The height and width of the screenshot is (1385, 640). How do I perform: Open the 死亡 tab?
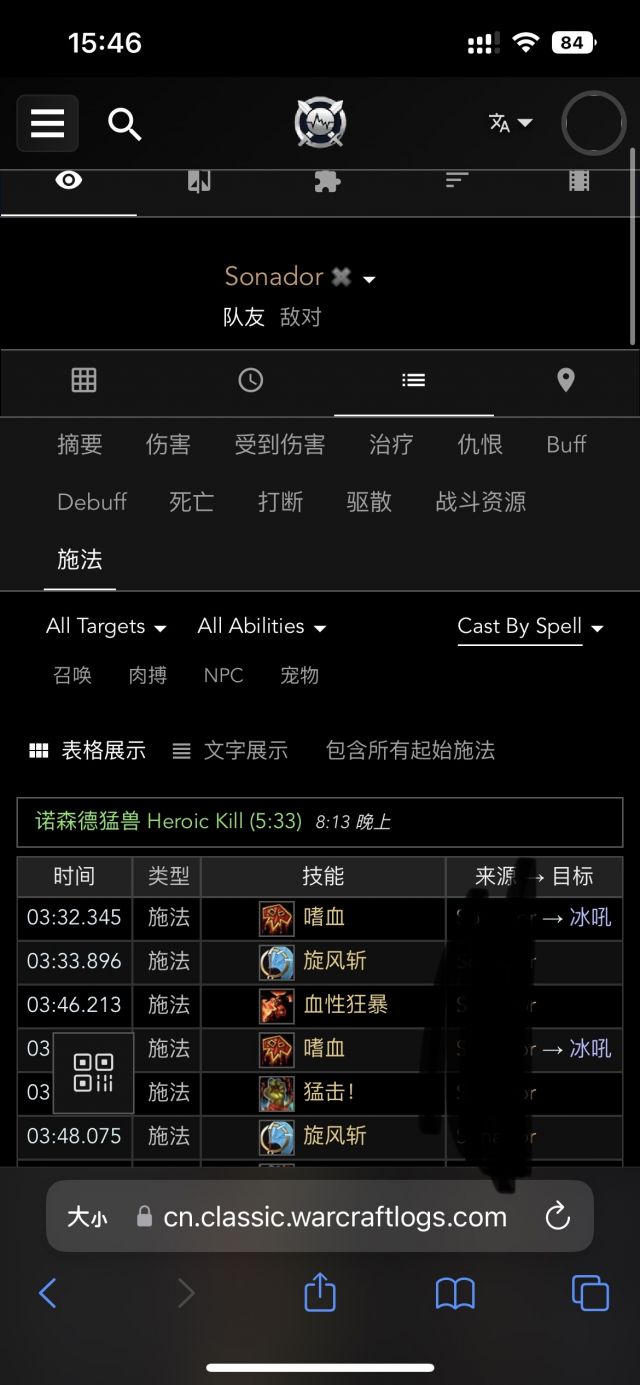tap(191, 502)
